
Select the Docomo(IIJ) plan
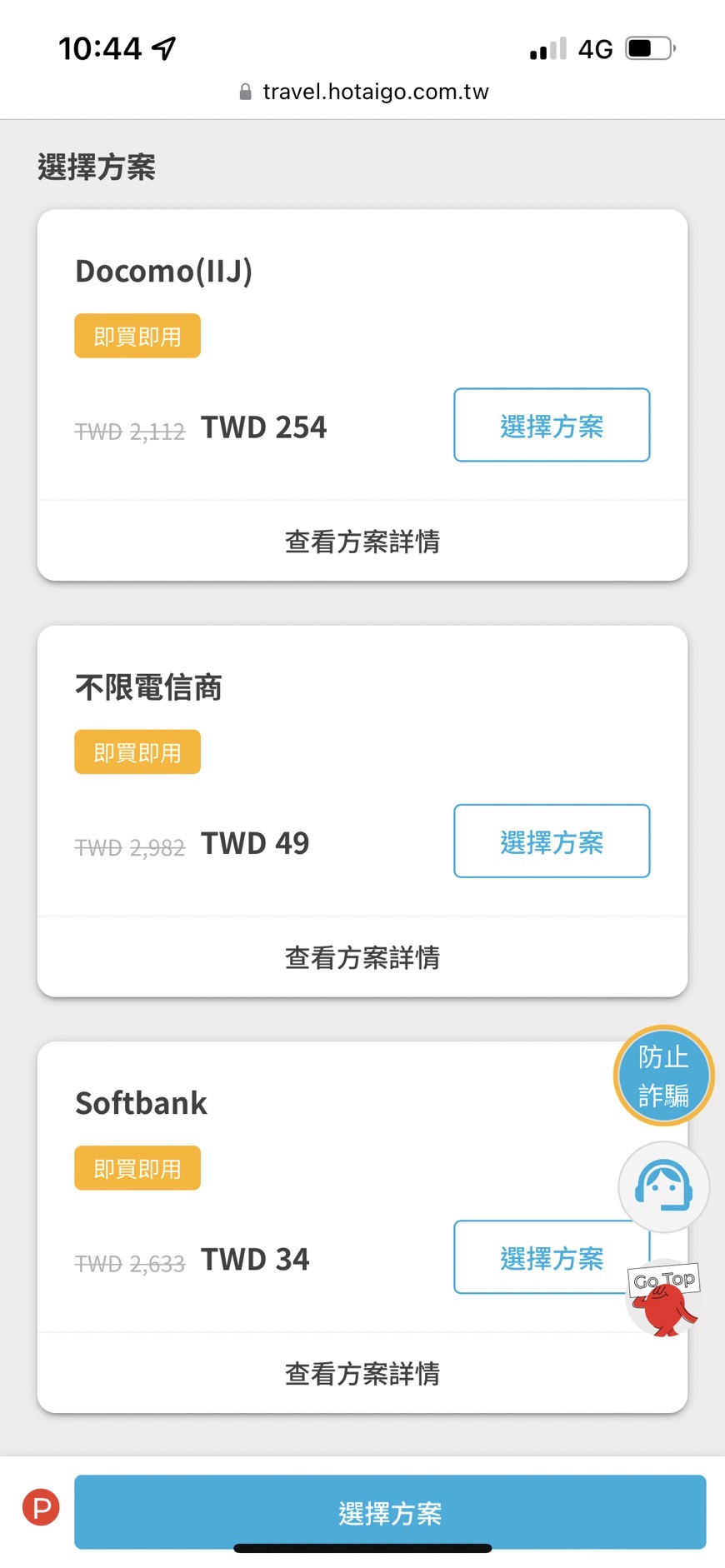(551, 425)
